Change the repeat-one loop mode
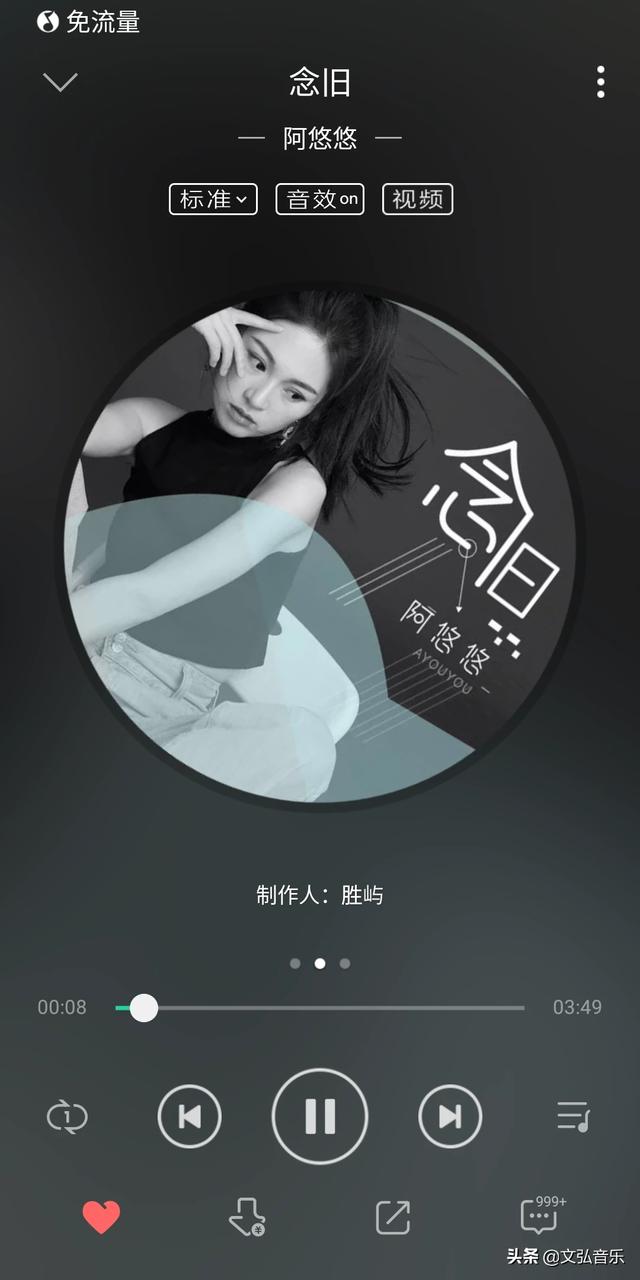Image resolution: width=640 pixels, height=1280 pixels. 67,1116
